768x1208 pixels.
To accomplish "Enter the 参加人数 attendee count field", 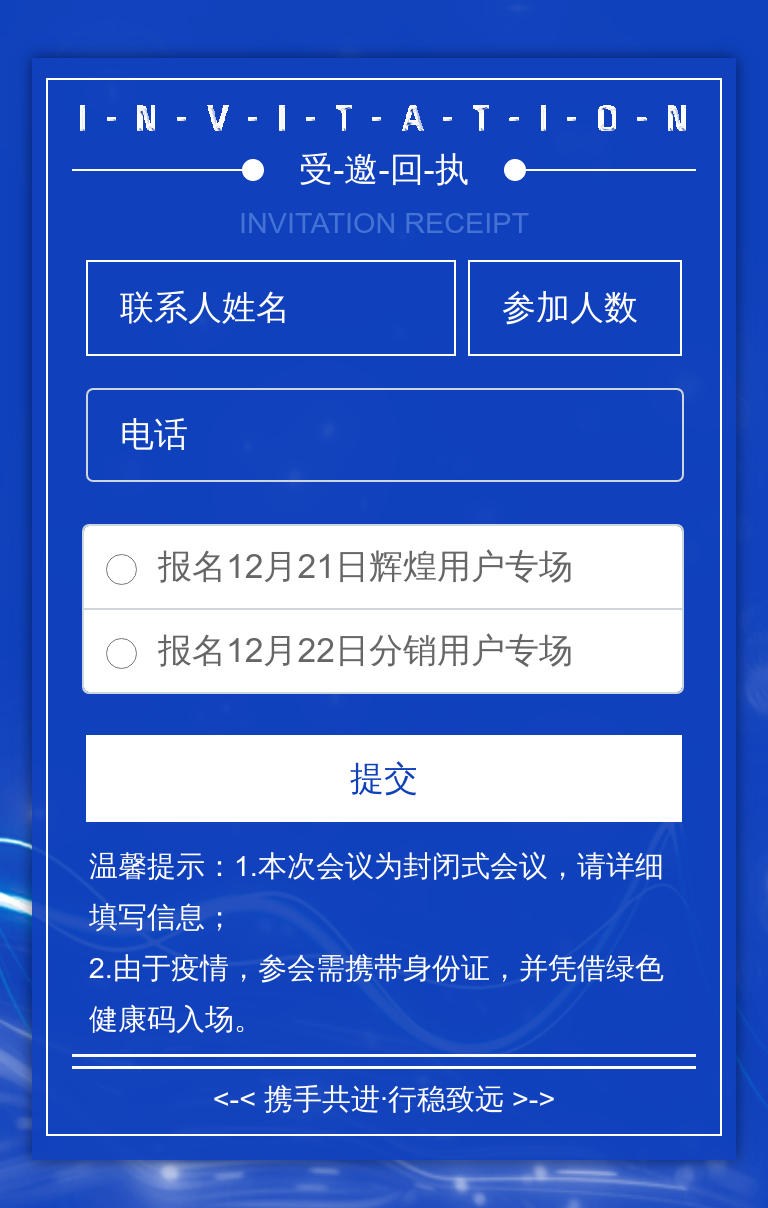I will (574, 308).
